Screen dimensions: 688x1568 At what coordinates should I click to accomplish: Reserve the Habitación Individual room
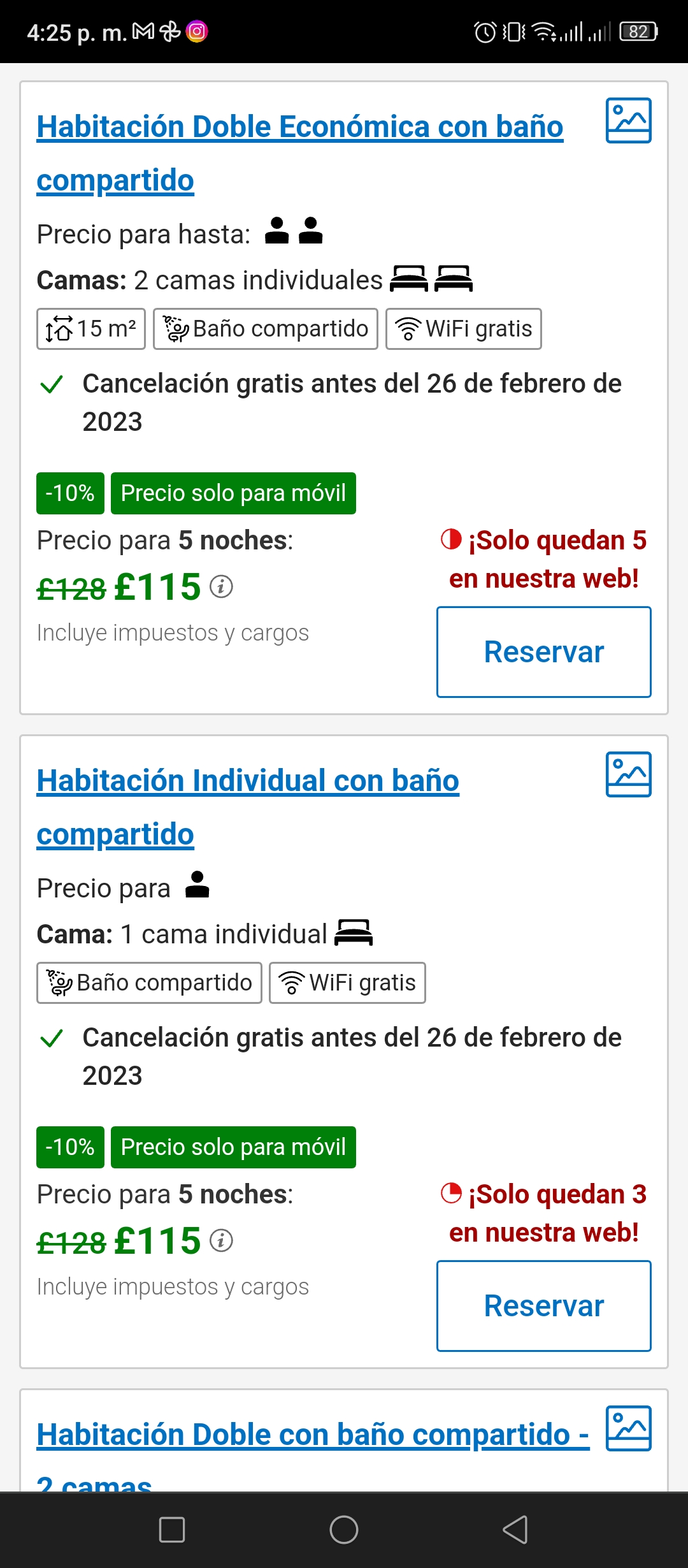point(544,1306)
